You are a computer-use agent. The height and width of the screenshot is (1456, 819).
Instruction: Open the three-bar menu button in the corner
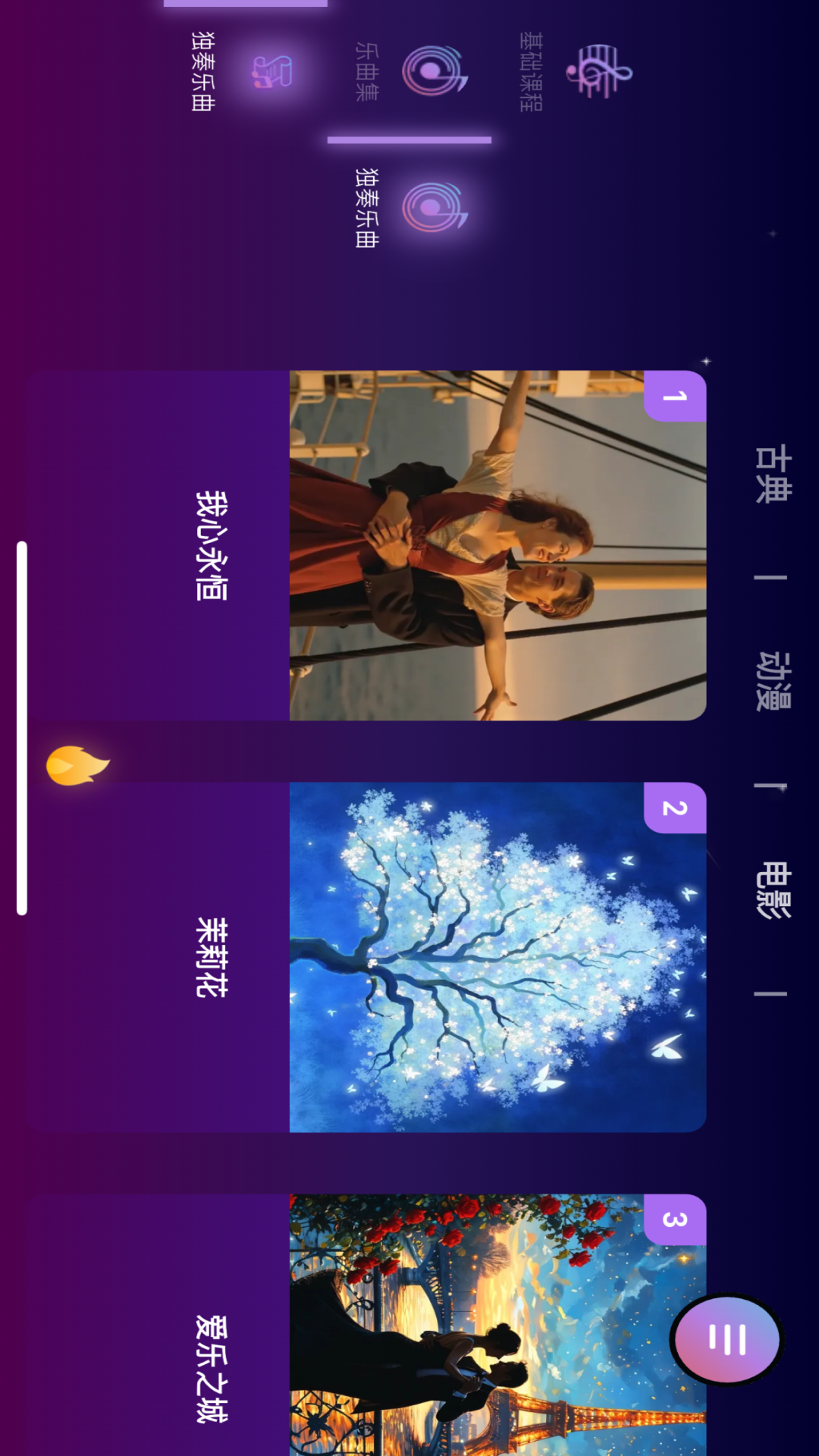coord(726,1339)
